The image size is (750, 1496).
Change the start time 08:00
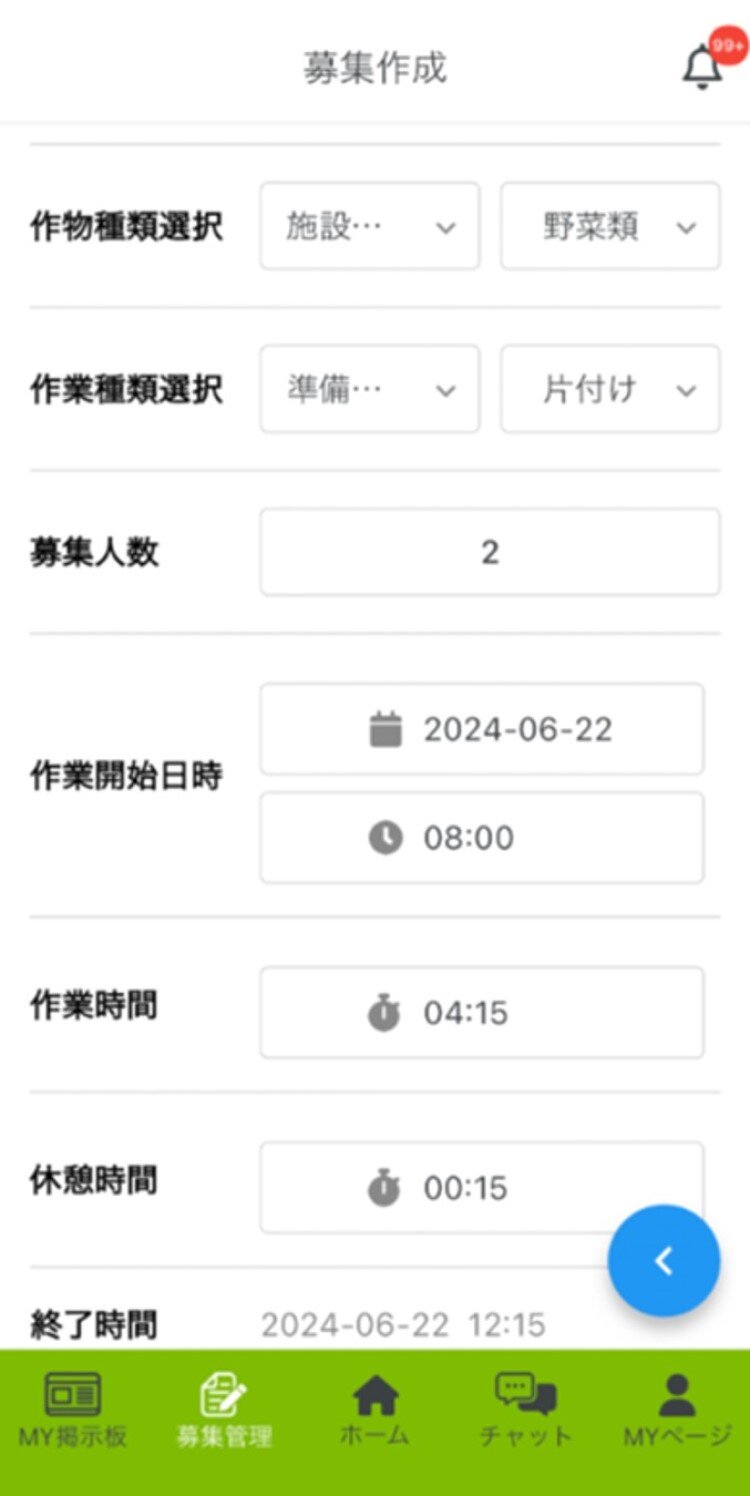pyautogui.click(x=482, y=838)
